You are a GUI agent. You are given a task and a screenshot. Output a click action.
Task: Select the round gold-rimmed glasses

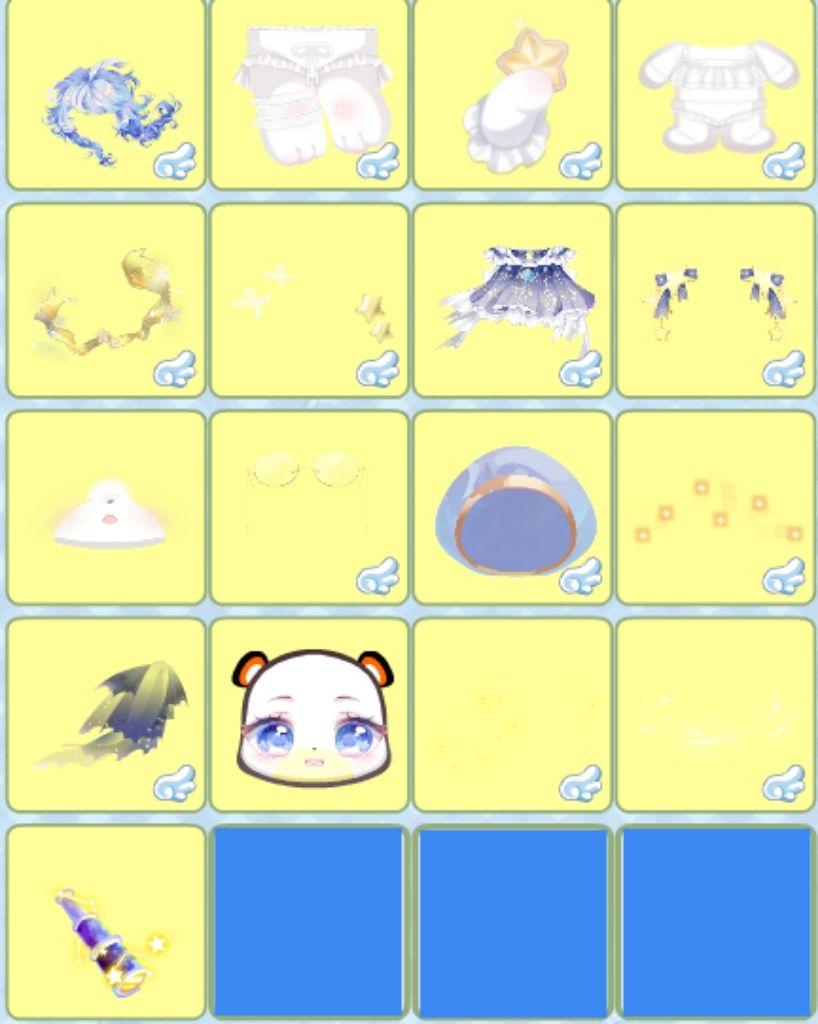309,507
